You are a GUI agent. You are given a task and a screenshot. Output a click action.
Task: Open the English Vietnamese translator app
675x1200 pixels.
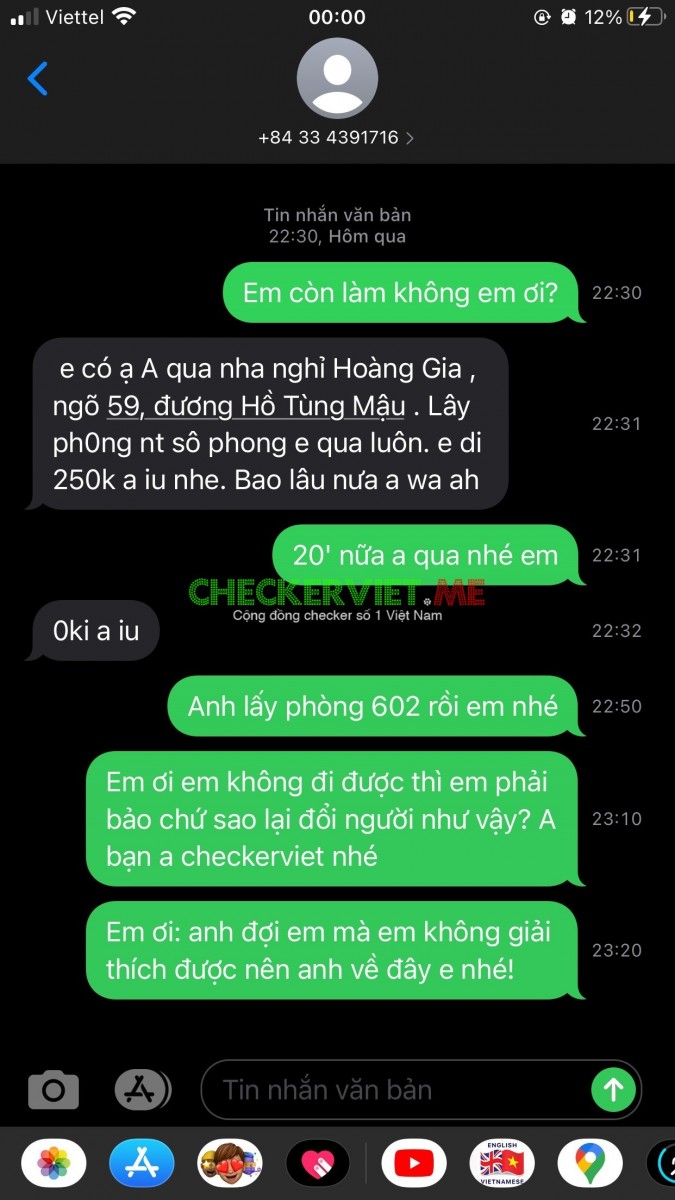point(501,1163)
